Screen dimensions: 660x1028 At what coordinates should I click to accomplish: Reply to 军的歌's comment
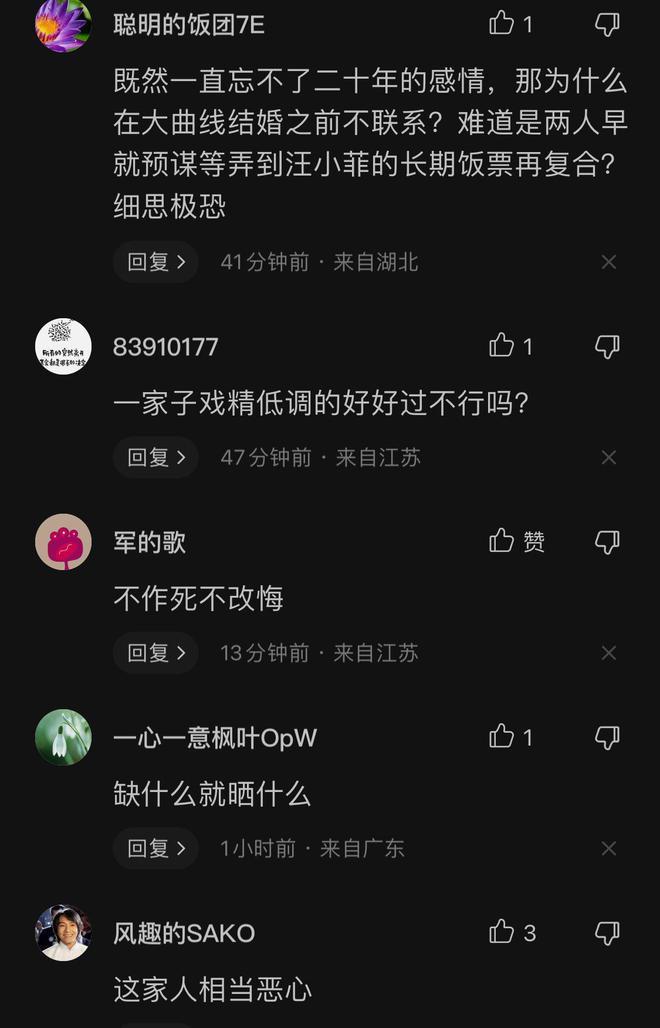(155, 653)
